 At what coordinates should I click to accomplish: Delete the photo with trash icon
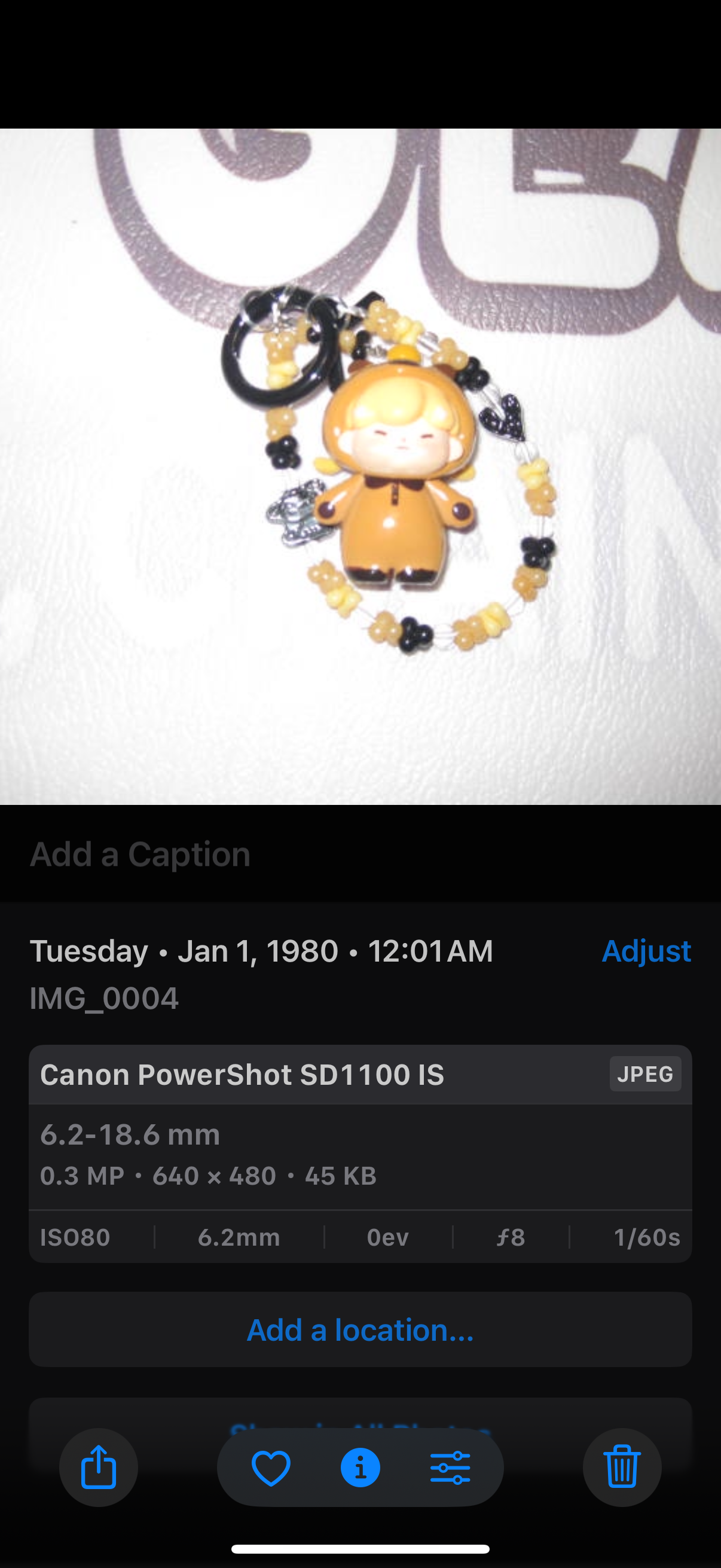click(x=621, y=1467)
